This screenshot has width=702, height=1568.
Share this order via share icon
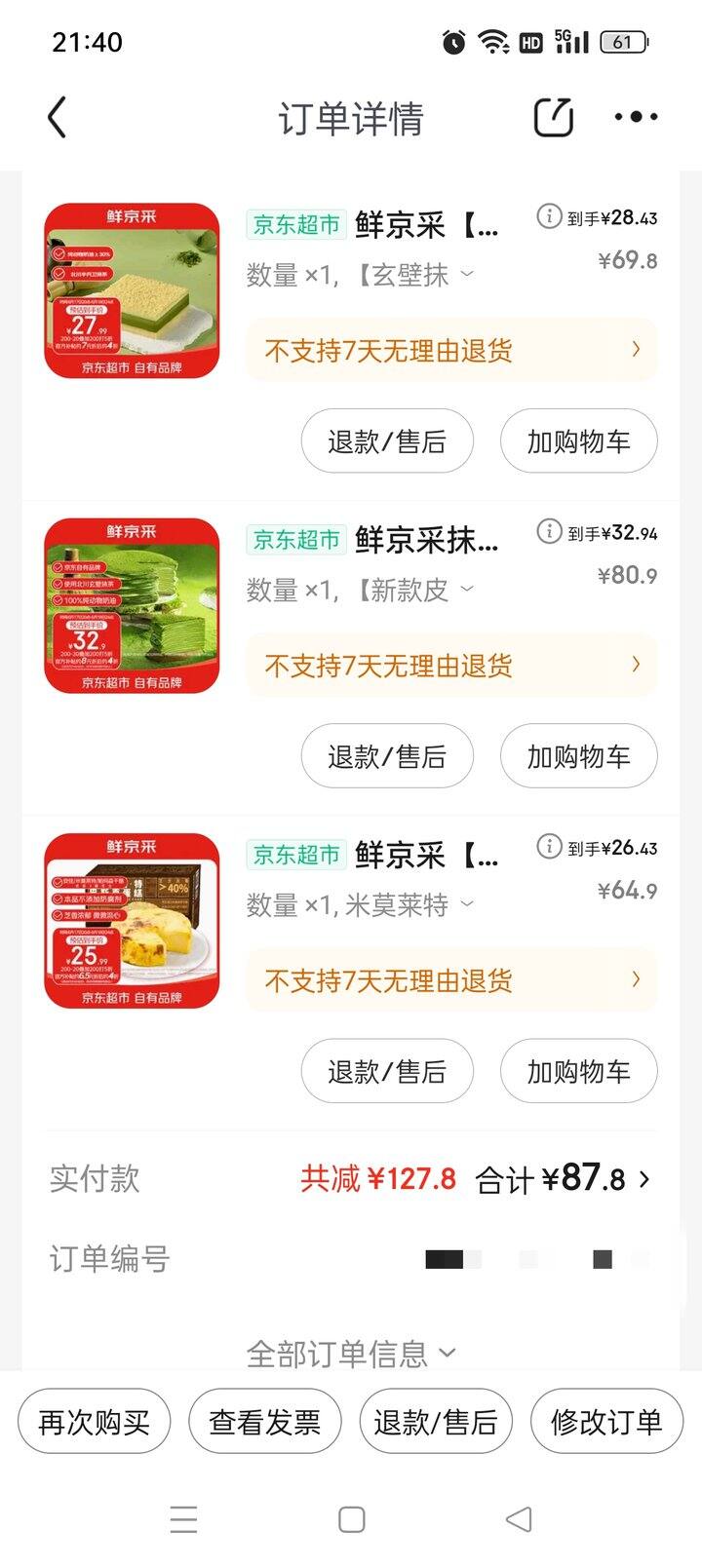click(x=553, y=118)
